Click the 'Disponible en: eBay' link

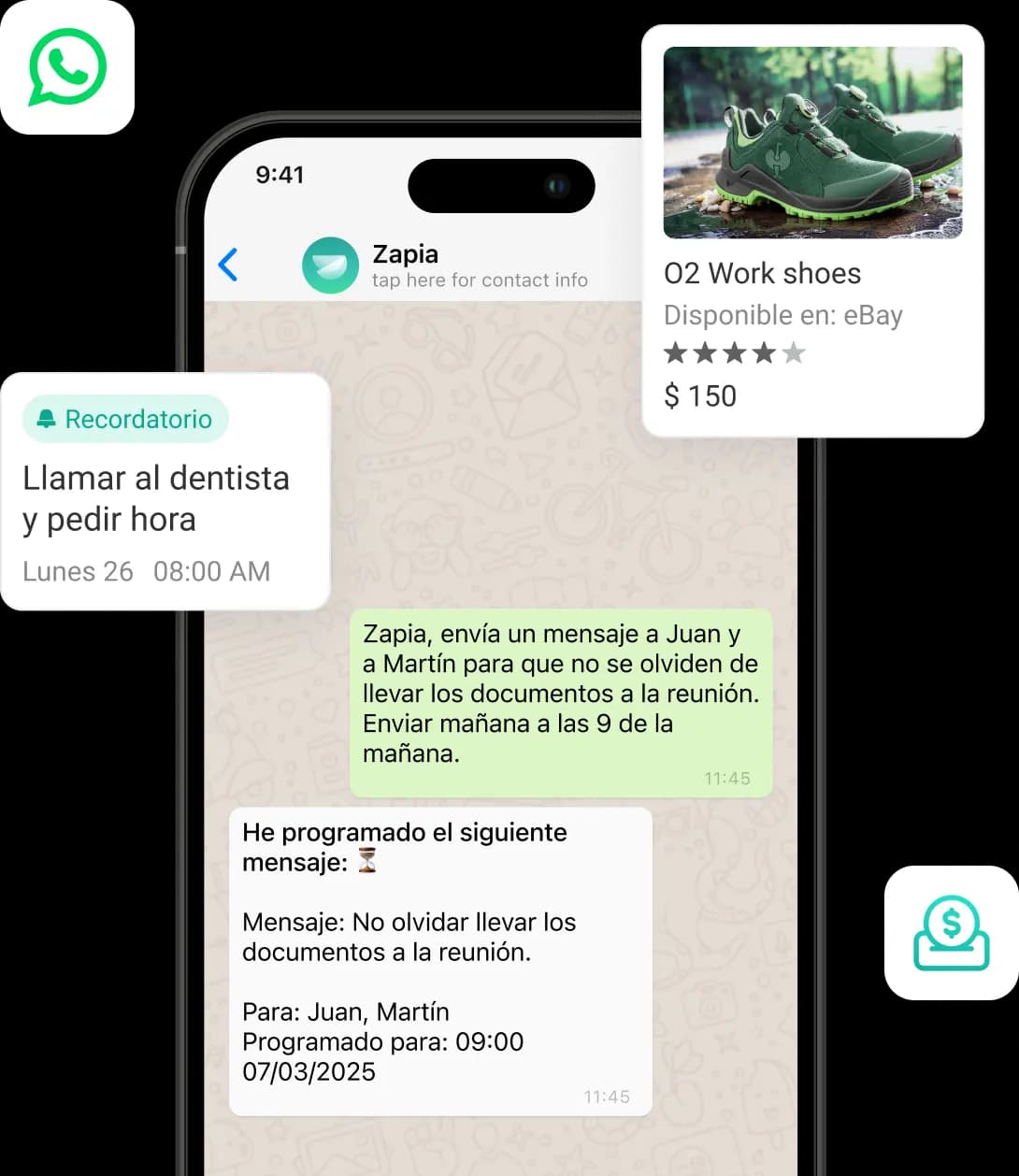click(782, 315)
